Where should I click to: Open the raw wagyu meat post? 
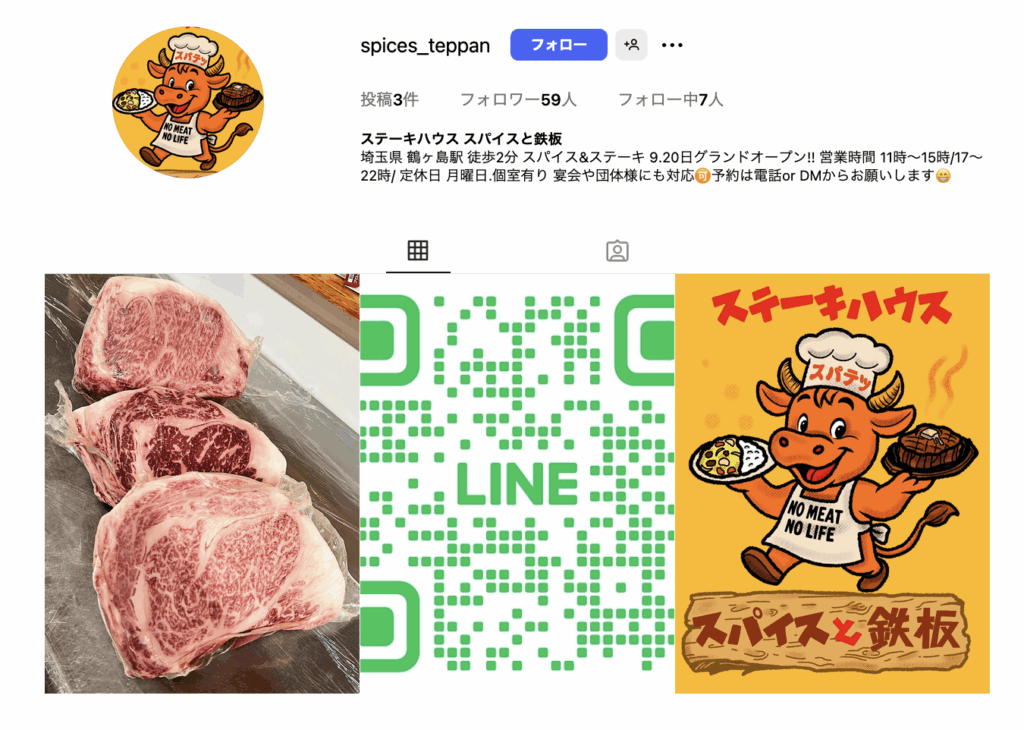point(202,483)
